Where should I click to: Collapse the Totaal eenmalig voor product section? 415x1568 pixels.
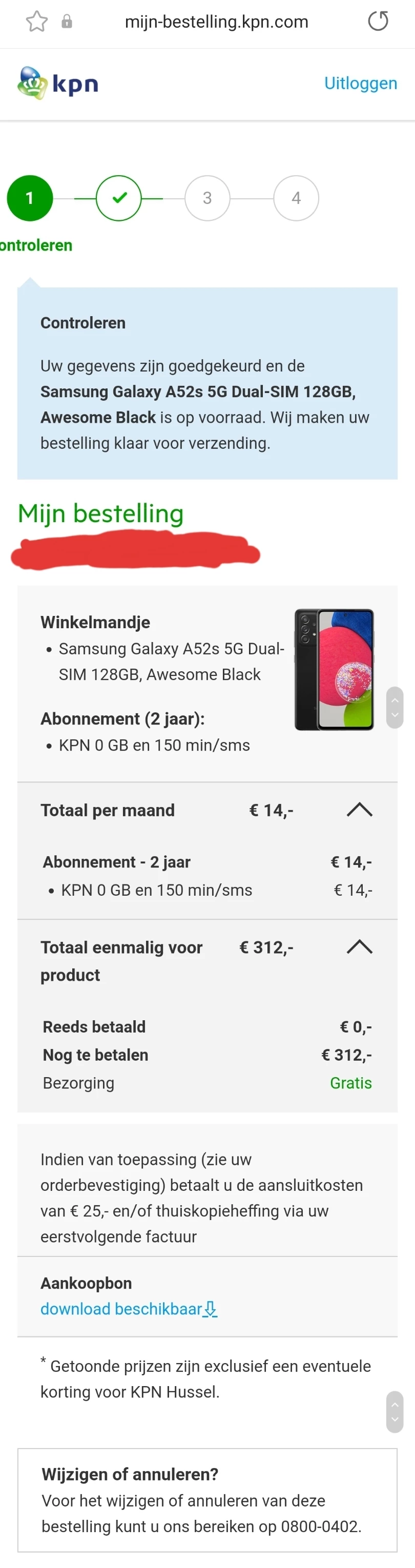[x=359, y=946]
